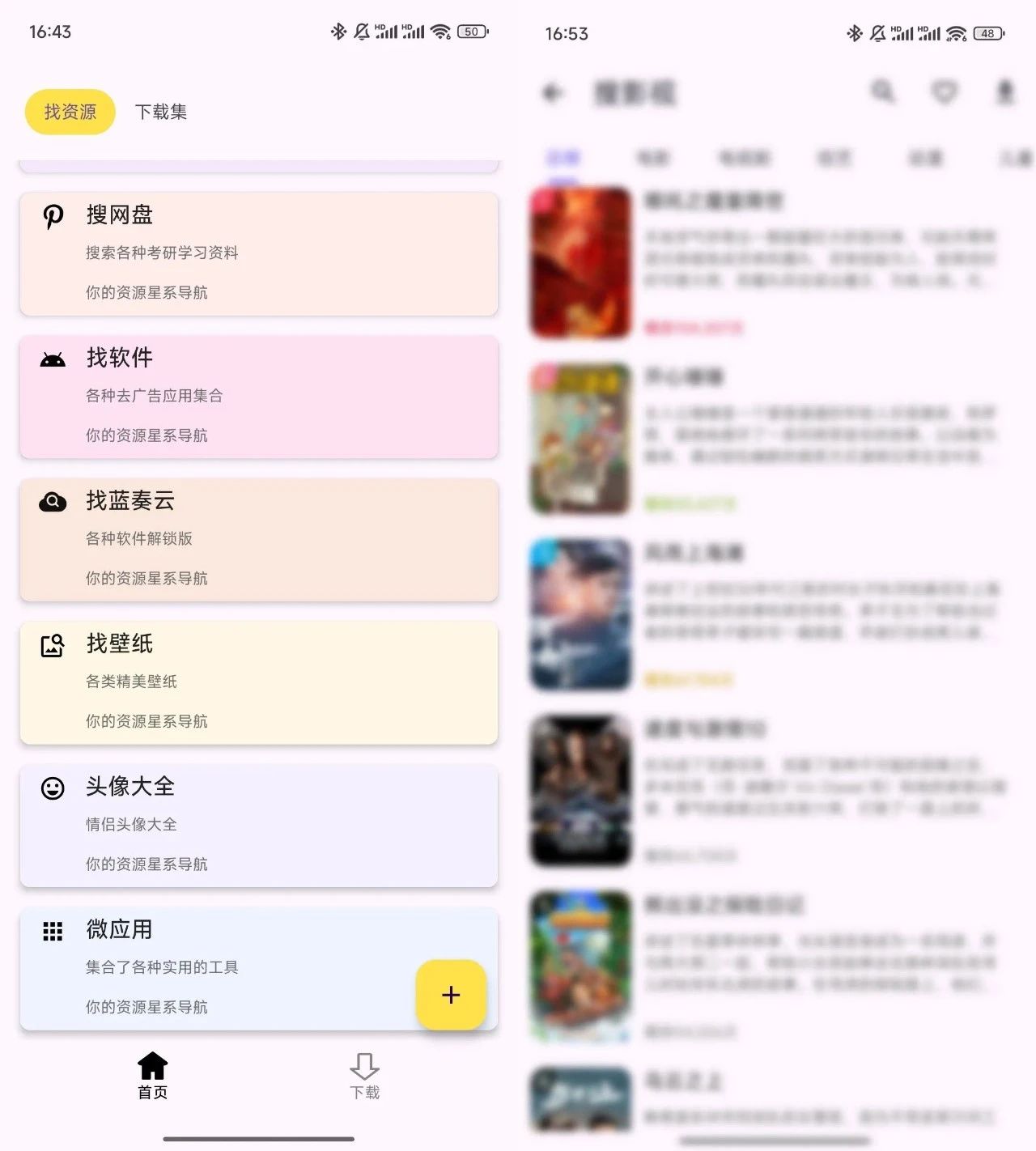Click the cloud search icon on 找蓝奏云 card
1036x1151 pixels.
pyautogui.click(x=52, y=502)
